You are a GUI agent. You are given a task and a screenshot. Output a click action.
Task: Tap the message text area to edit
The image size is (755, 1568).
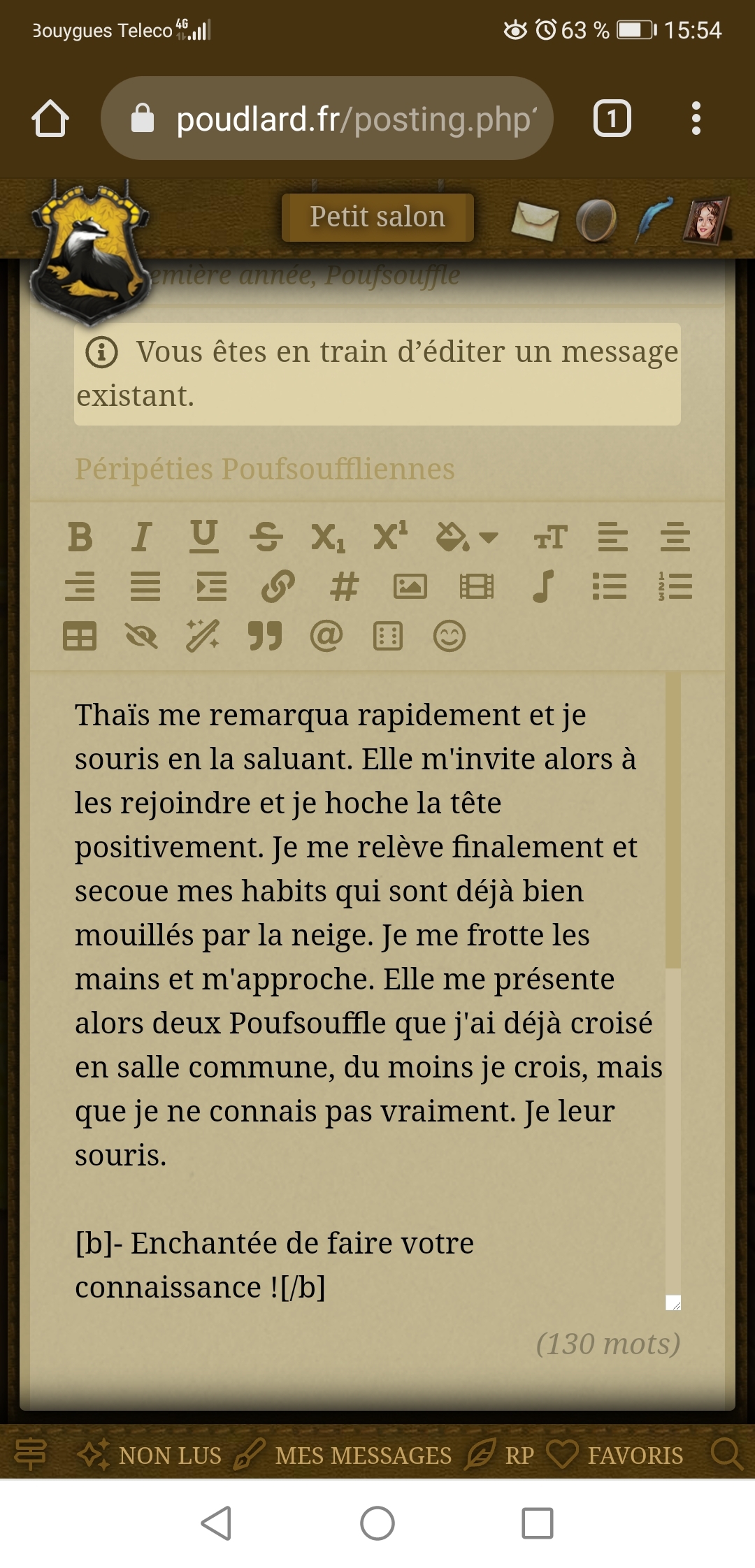(x=364, y=978)
